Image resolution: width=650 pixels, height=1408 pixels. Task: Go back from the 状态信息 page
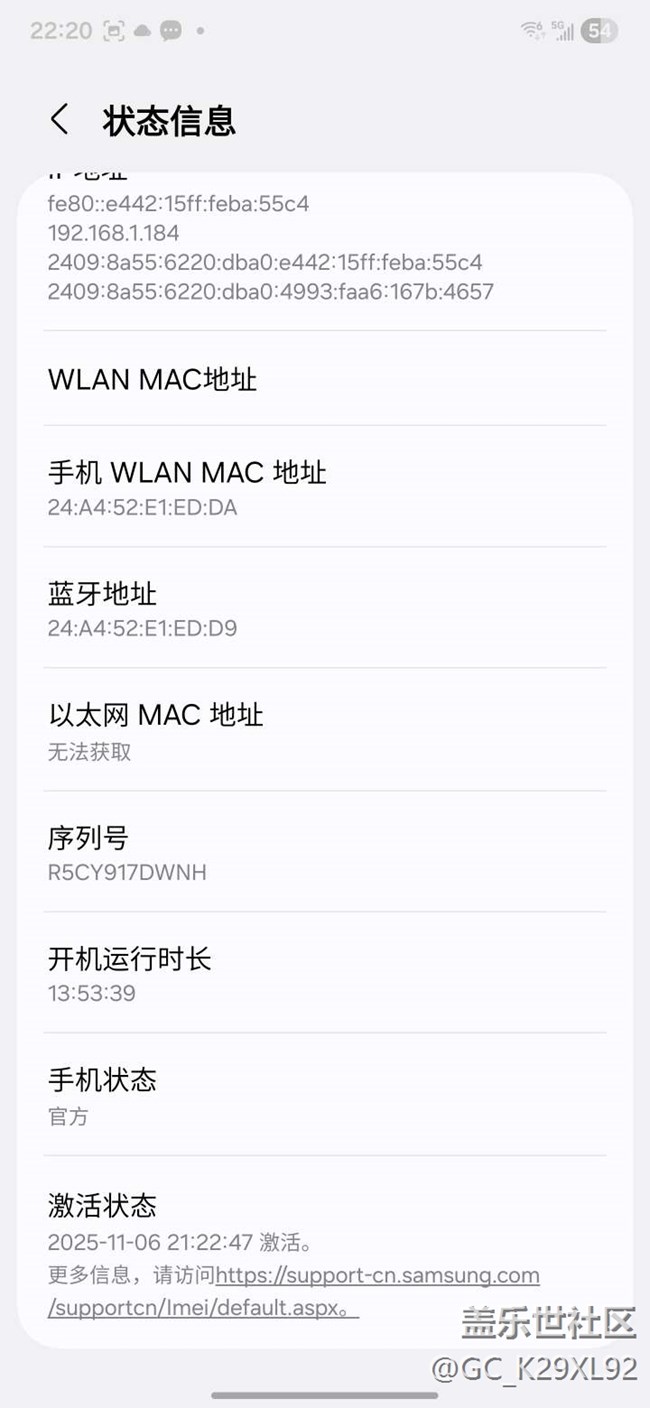tap(60, 120)
